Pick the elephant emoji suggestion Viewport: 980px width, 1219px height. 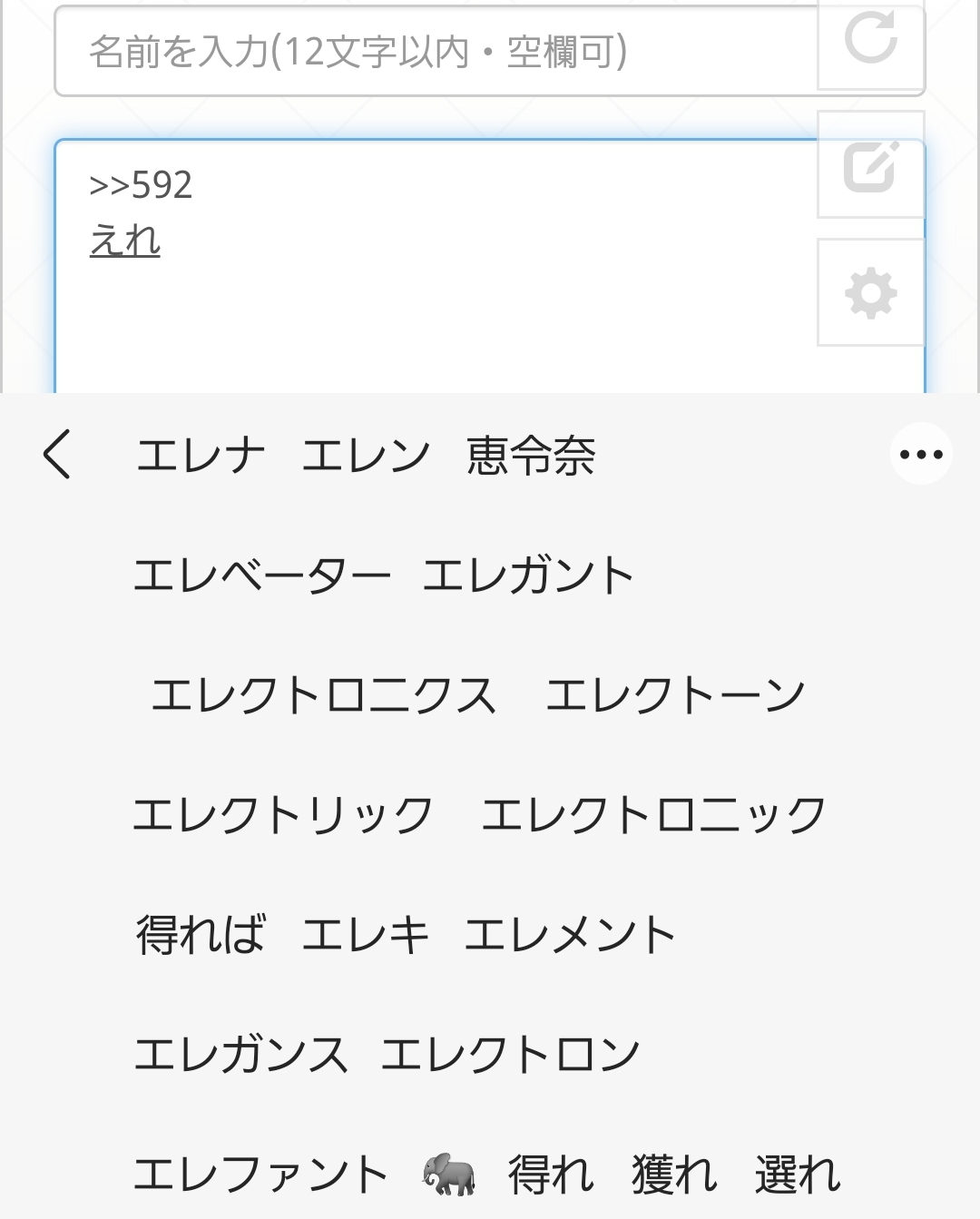(x=449, y=1175)
